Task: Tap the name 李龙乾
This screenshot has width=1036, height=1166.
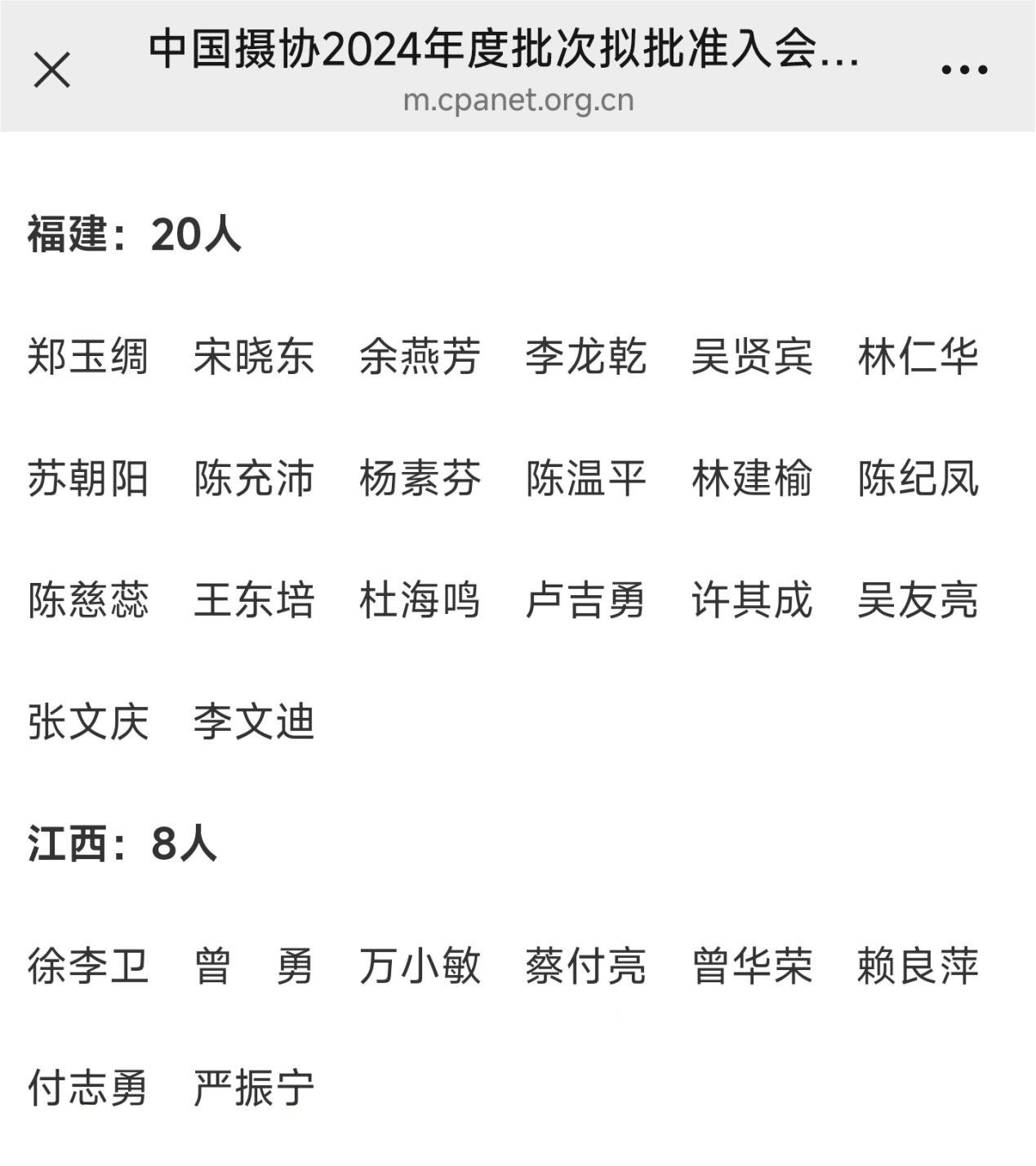Action: [x=585, y=356]
